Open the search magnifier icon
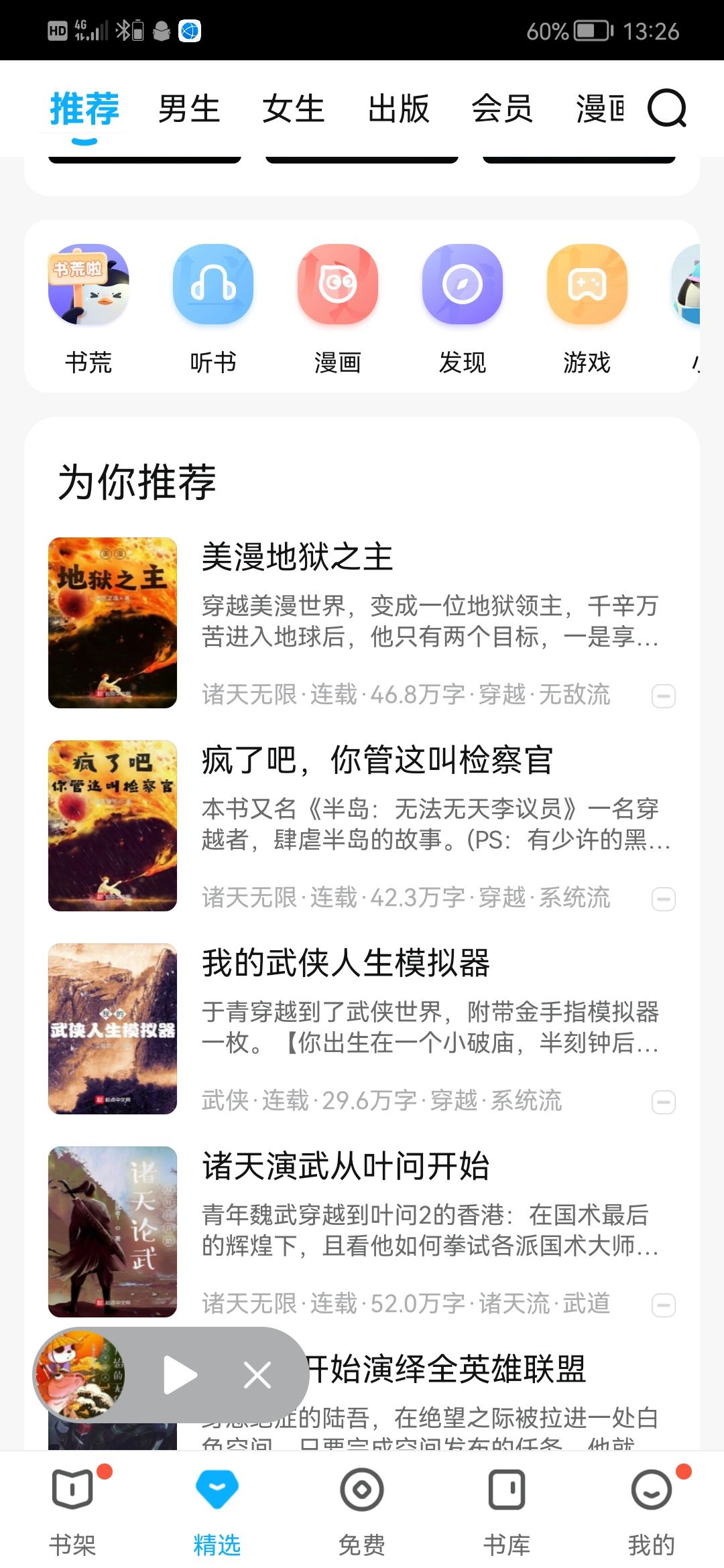Screen dimensions: 724x1568 pos(666,109)
